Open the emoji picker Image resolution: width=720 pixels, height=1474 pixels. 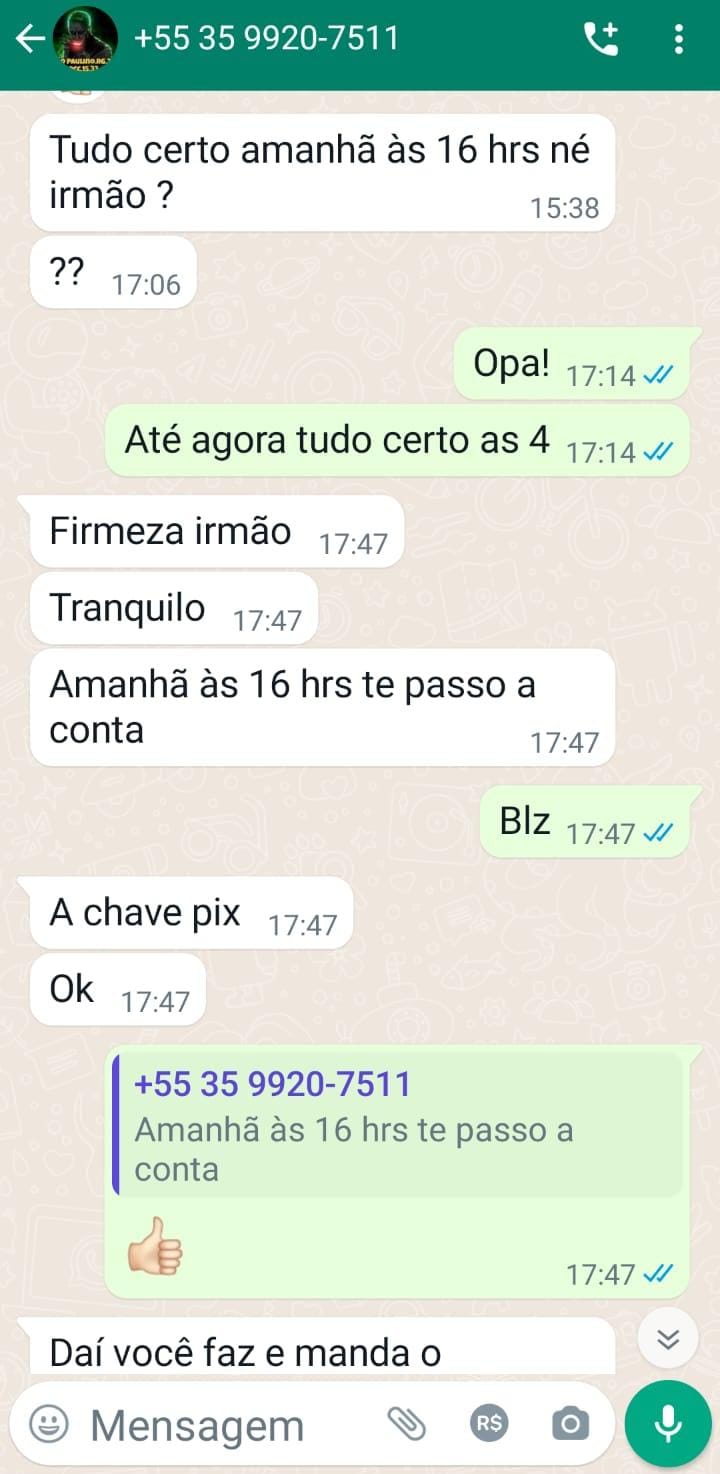[48, 1424]
